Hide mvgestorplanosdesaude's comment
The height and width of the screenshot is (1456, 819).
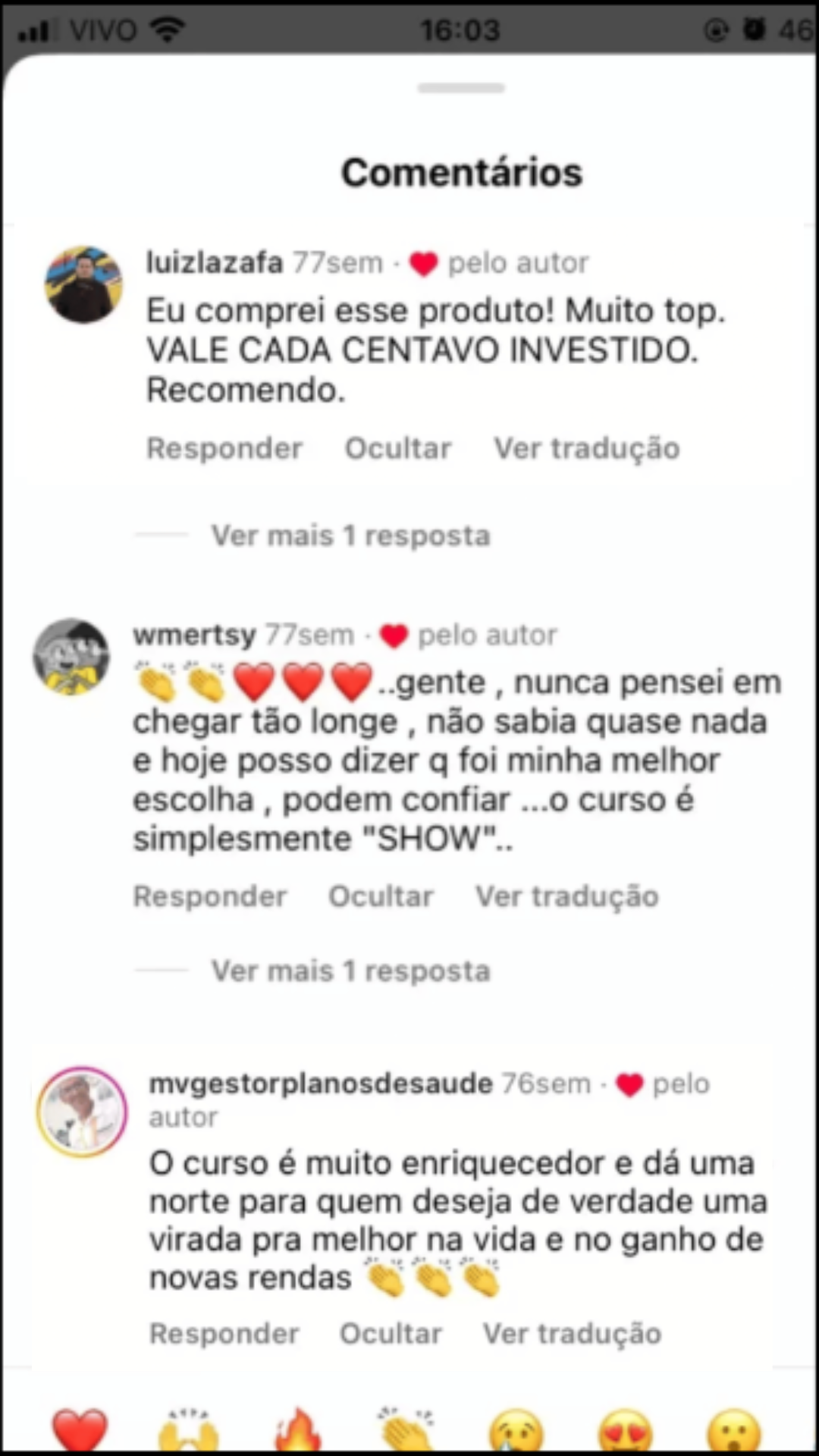[x=391, y=1333]
